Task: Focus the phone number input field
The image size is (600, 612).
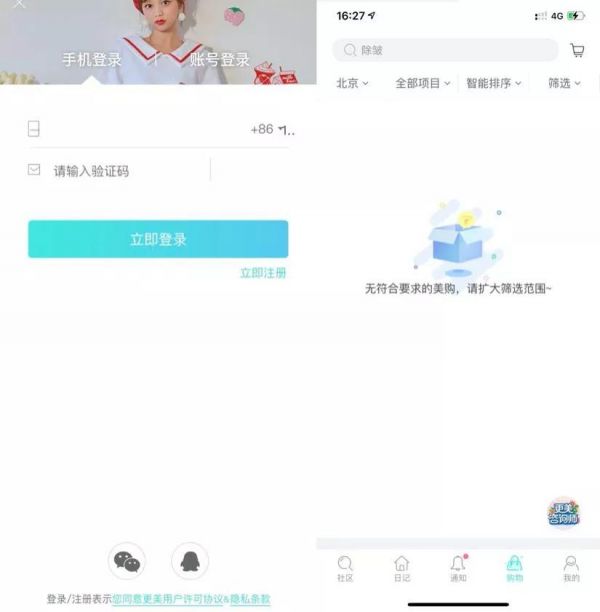Action: [x=140, y=129]
